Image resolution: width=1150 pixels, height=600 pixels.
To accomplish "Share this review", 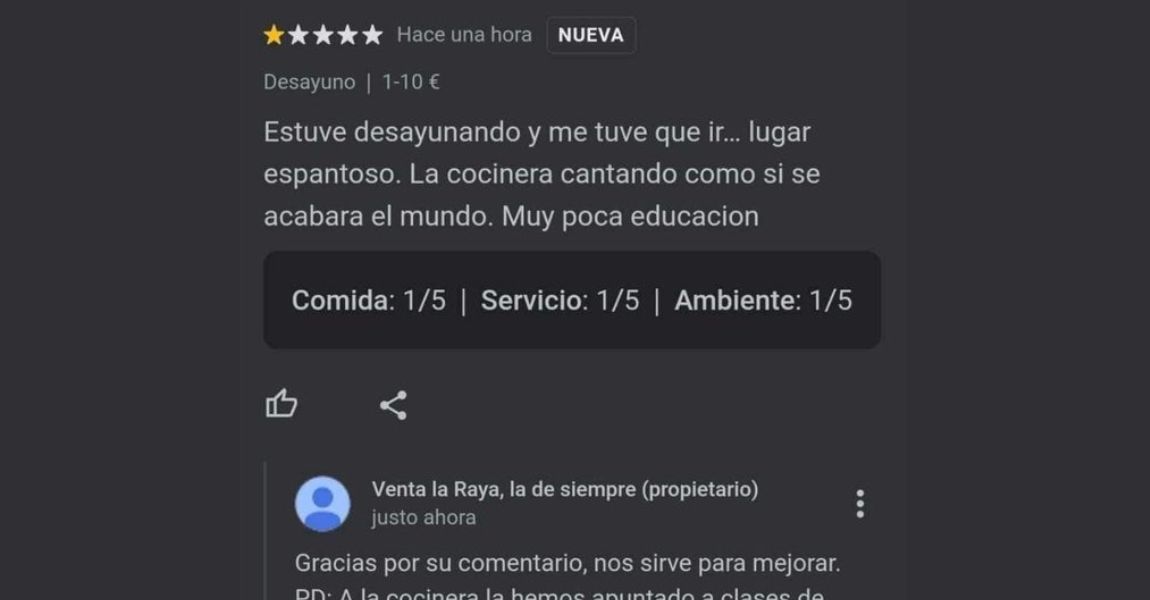I will point(393,405).
